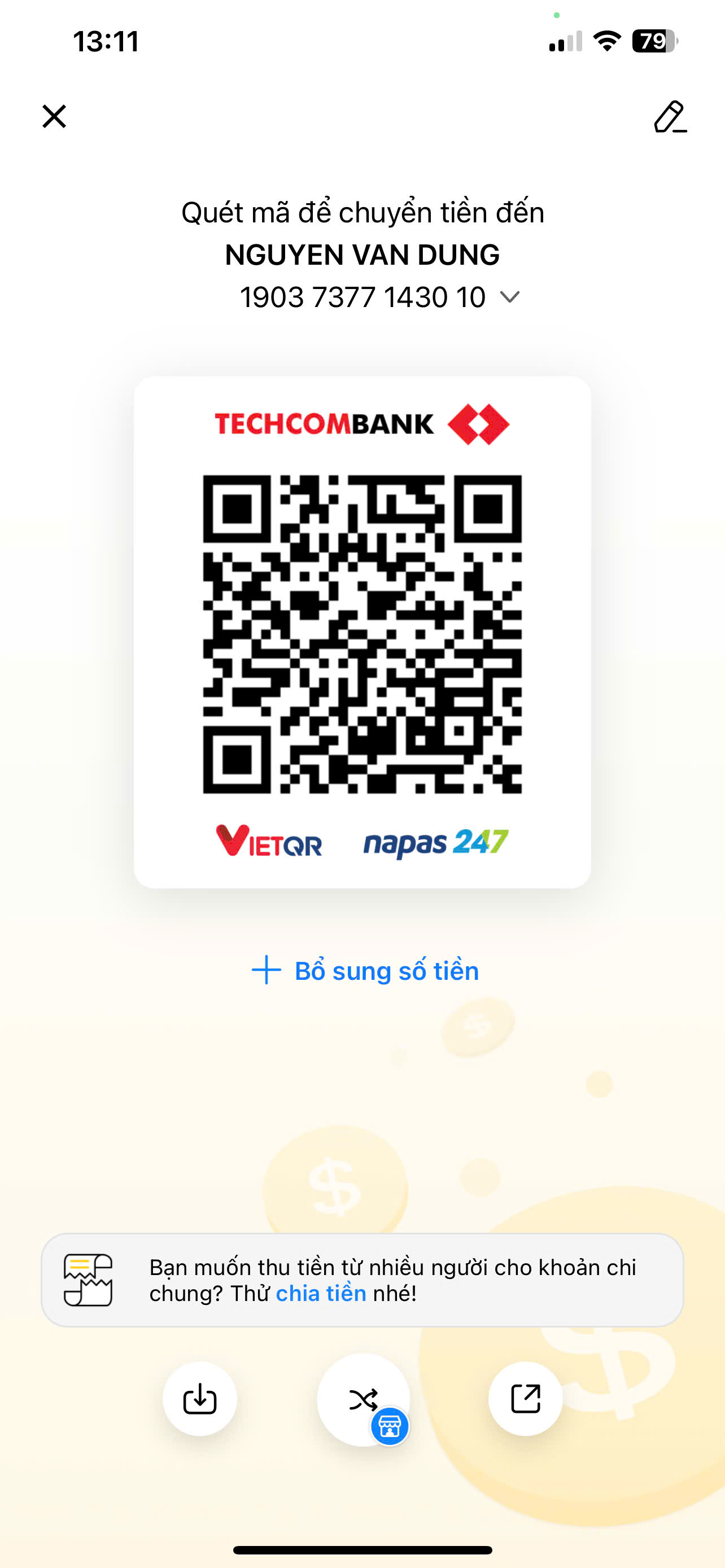Tap the shuffle QR type button
The width and height of the screenshot is (725, 1568).
(364, 1399)
